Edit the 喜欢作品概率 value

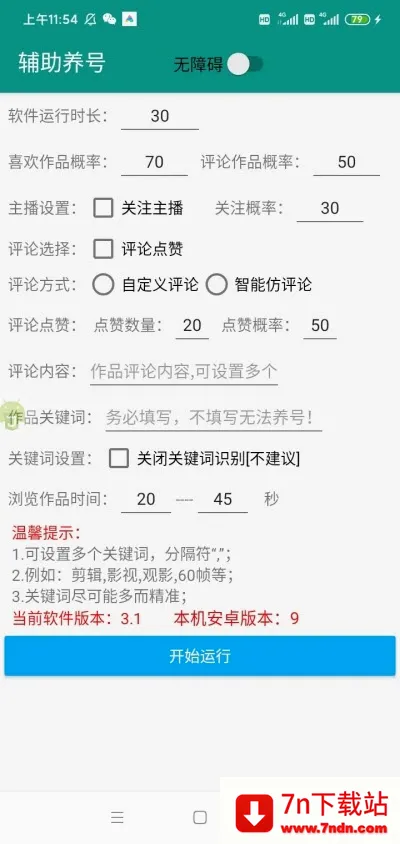point(155,162)
